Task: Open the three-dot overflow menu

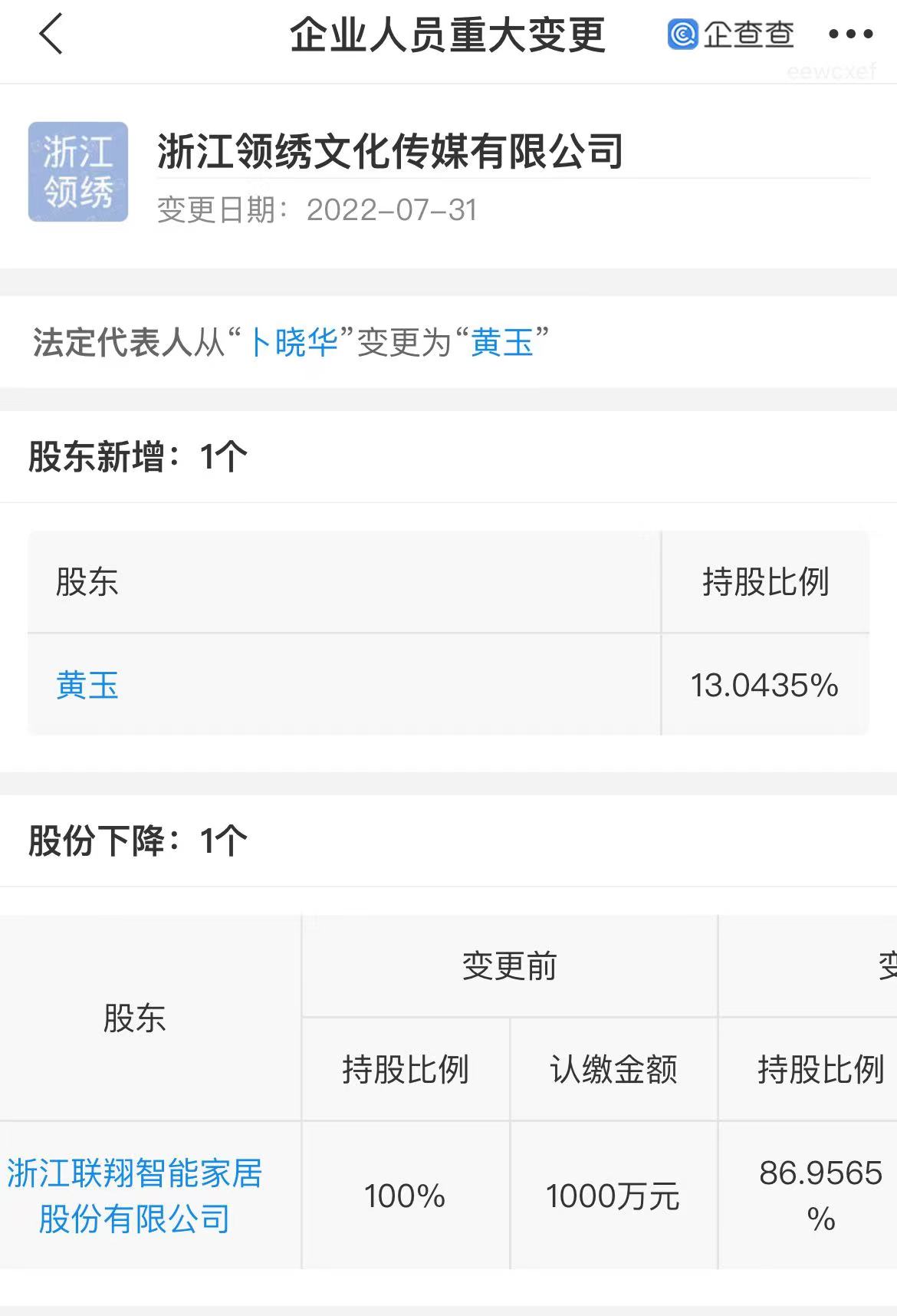Action: click(850, 35)
